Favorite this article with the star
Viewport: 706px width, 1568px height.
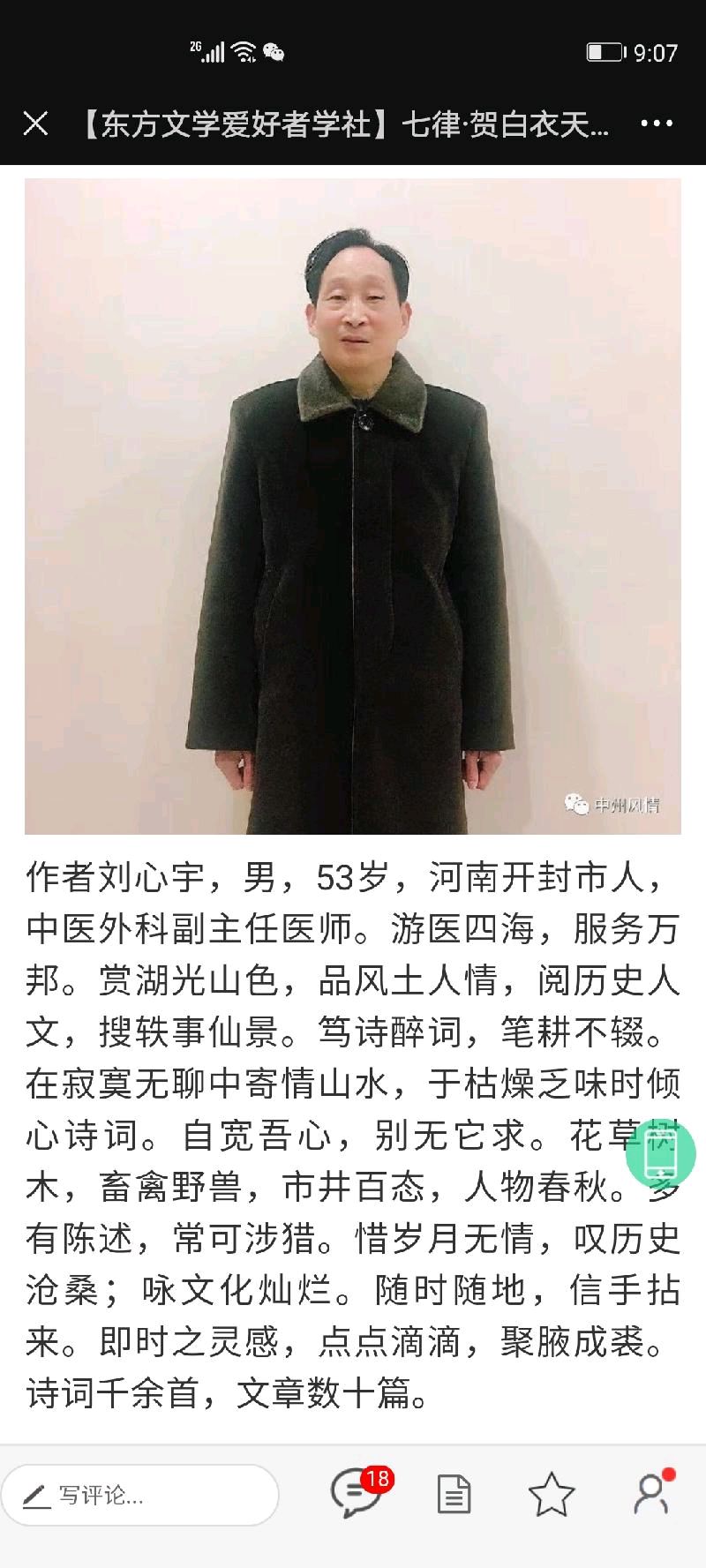click(x=552, y=1494)
